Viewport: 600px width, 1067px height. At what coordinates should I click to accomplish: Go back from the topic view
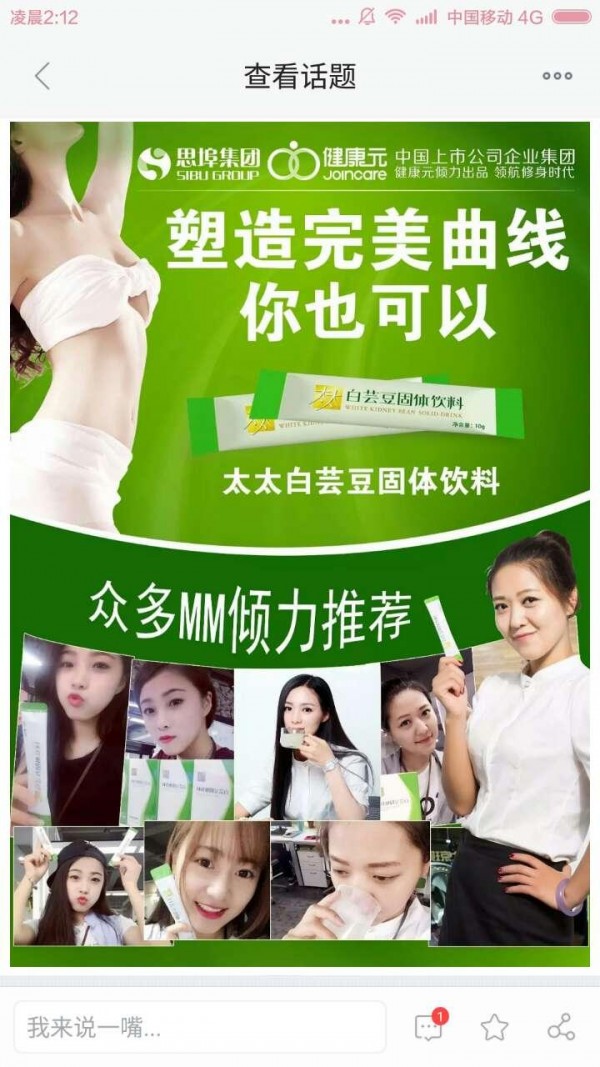tap(42, 76)
